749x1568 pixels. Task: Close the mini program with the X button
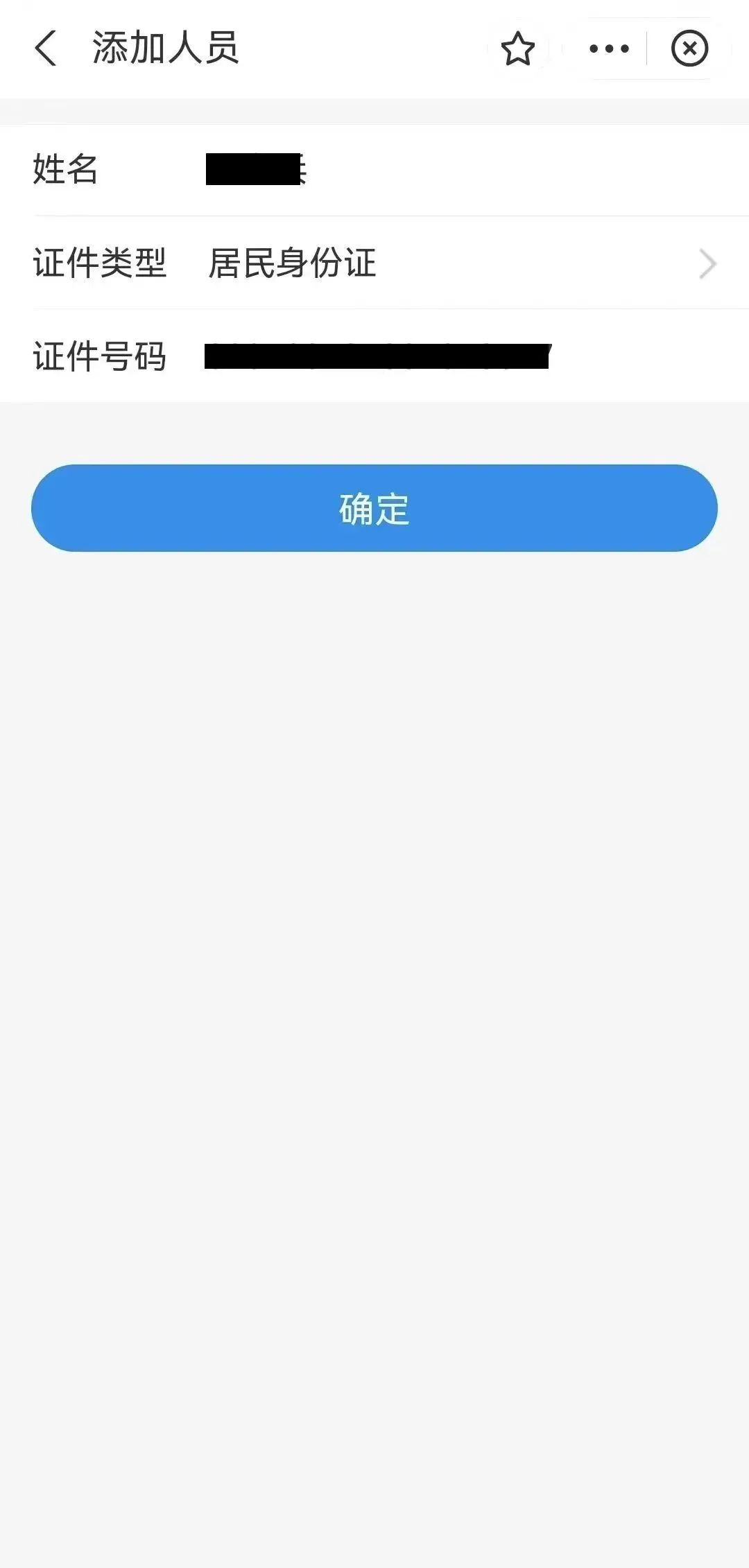coord(689,49)
